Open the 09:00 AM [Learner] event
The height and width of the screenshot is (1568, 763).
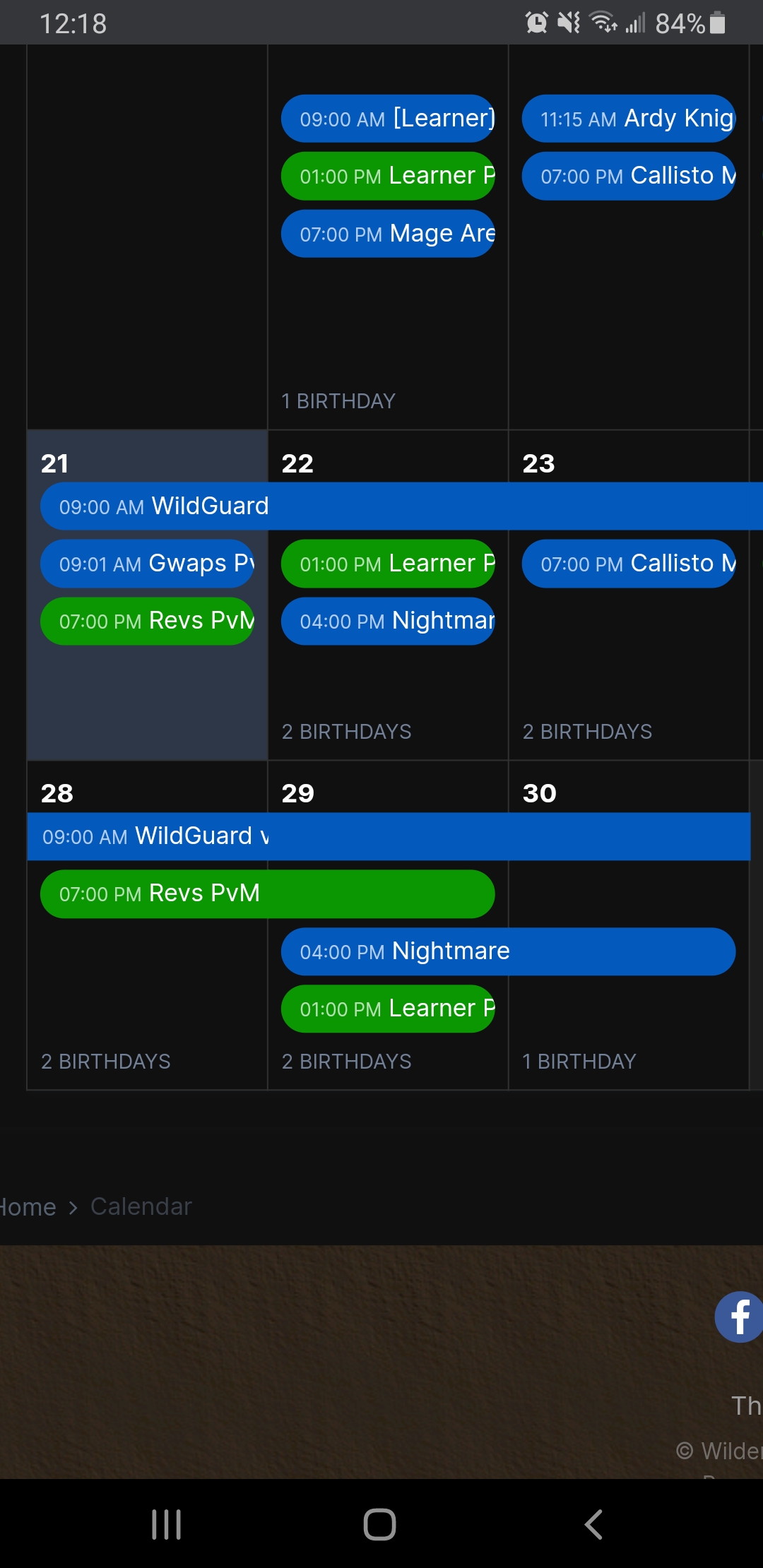coord(388,119)
